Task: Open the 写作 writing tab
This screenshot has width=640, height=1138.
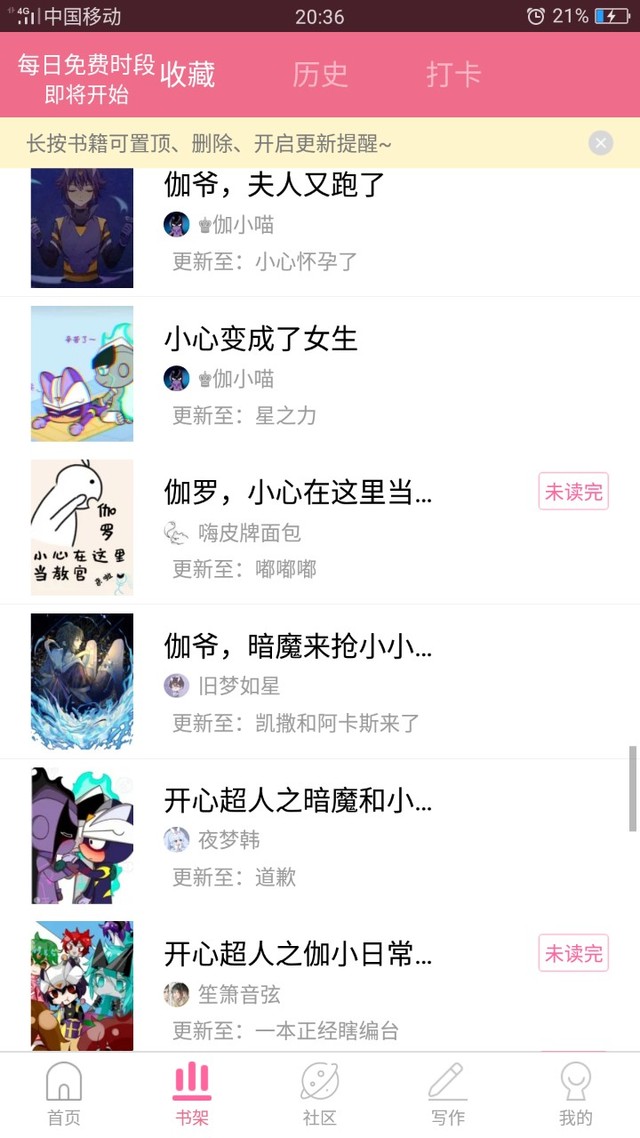Action: (448, 1094)
